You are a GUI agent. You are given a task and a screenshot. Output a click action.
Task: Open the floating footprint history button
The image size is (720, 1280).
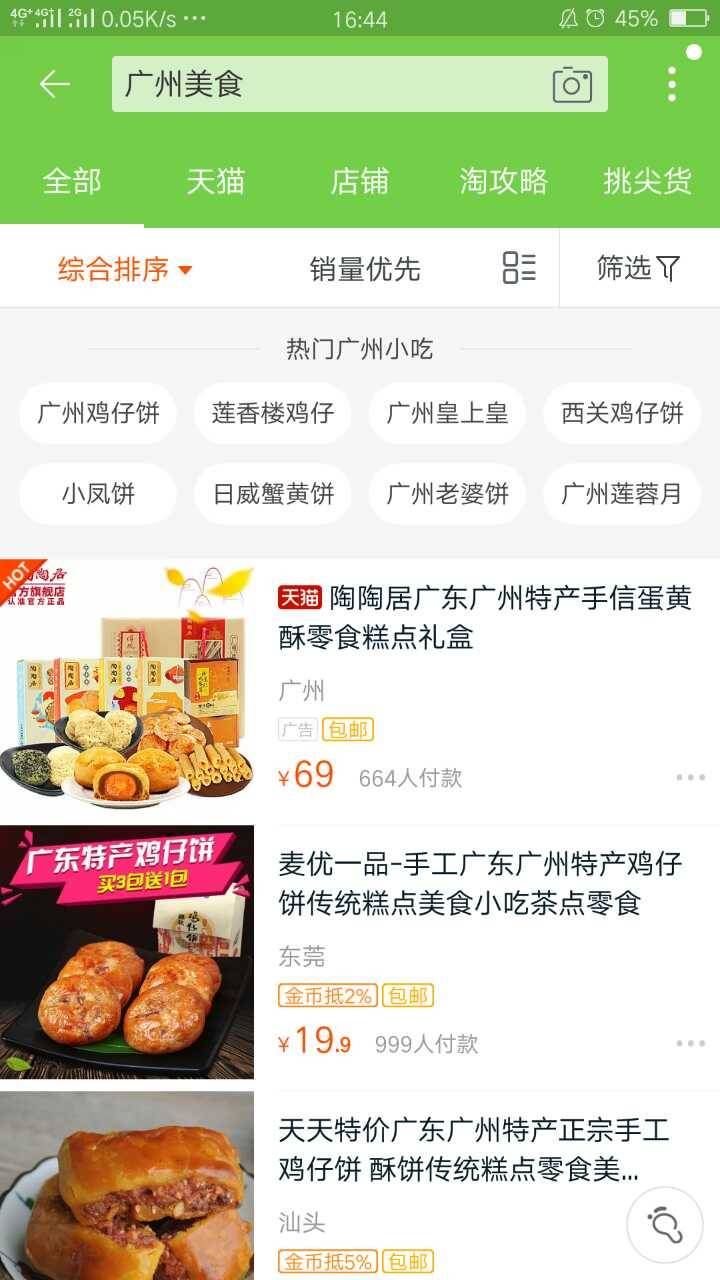(665, 1224)
